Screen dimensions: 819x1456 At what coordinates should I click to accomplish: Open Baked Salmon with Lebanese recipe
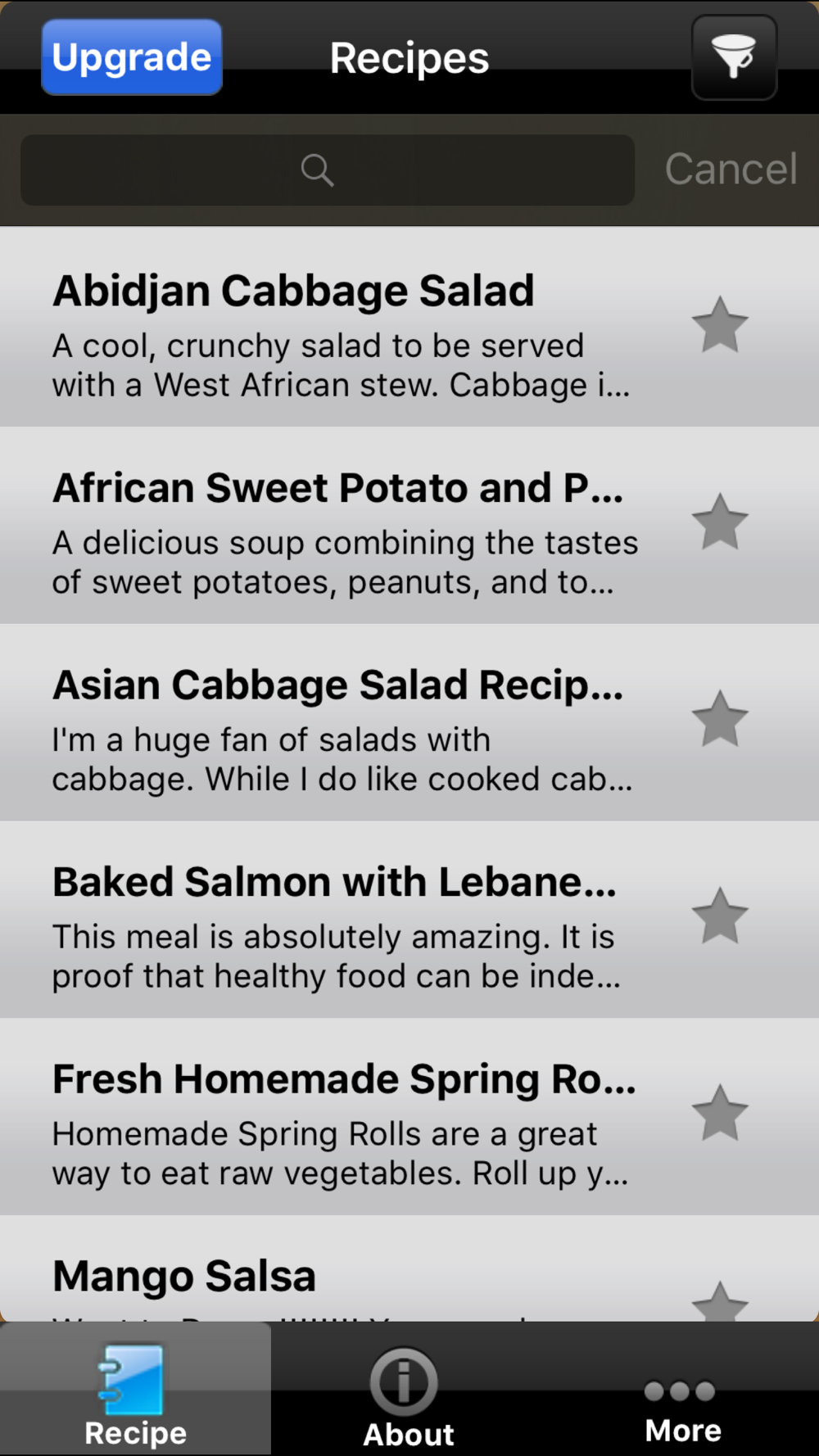(409, 920)
